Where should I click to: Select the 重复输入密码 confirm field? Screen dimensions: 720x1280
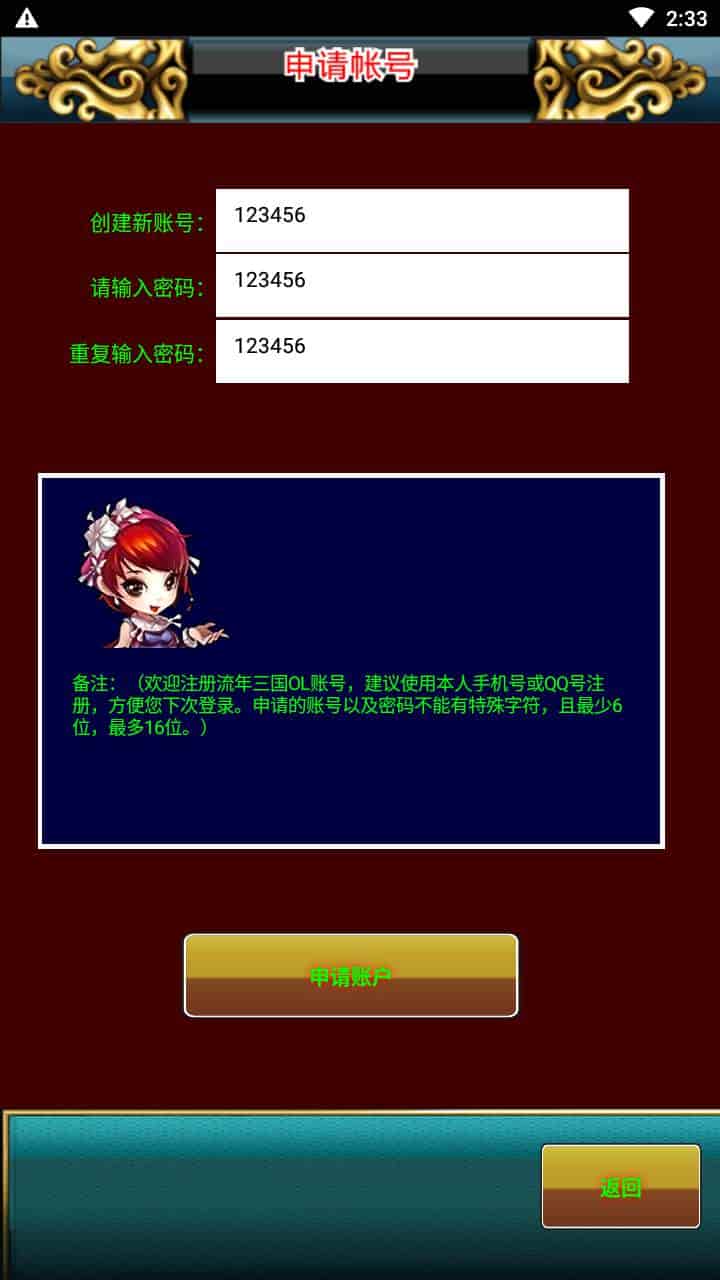421,351
